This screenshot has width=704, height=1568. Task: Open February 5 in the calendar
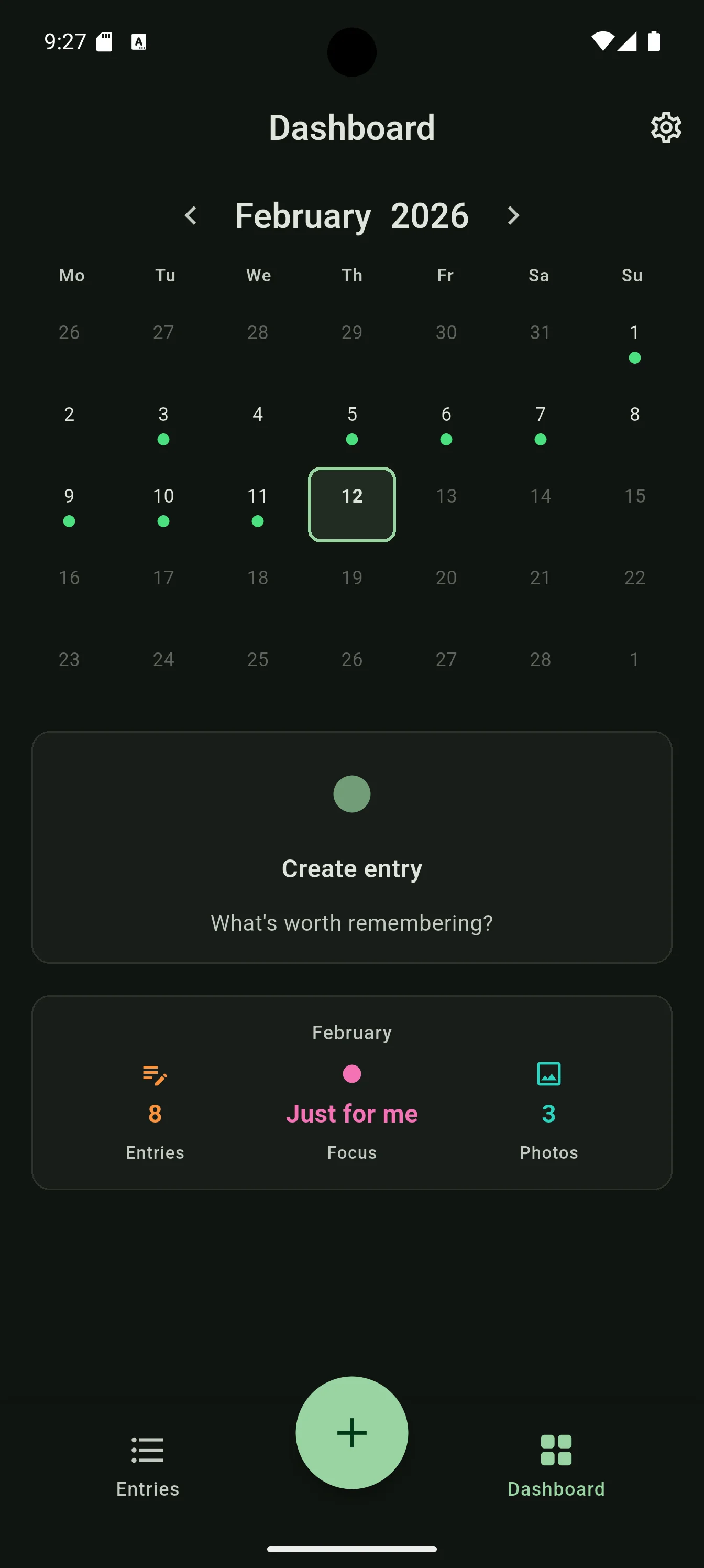351,422
